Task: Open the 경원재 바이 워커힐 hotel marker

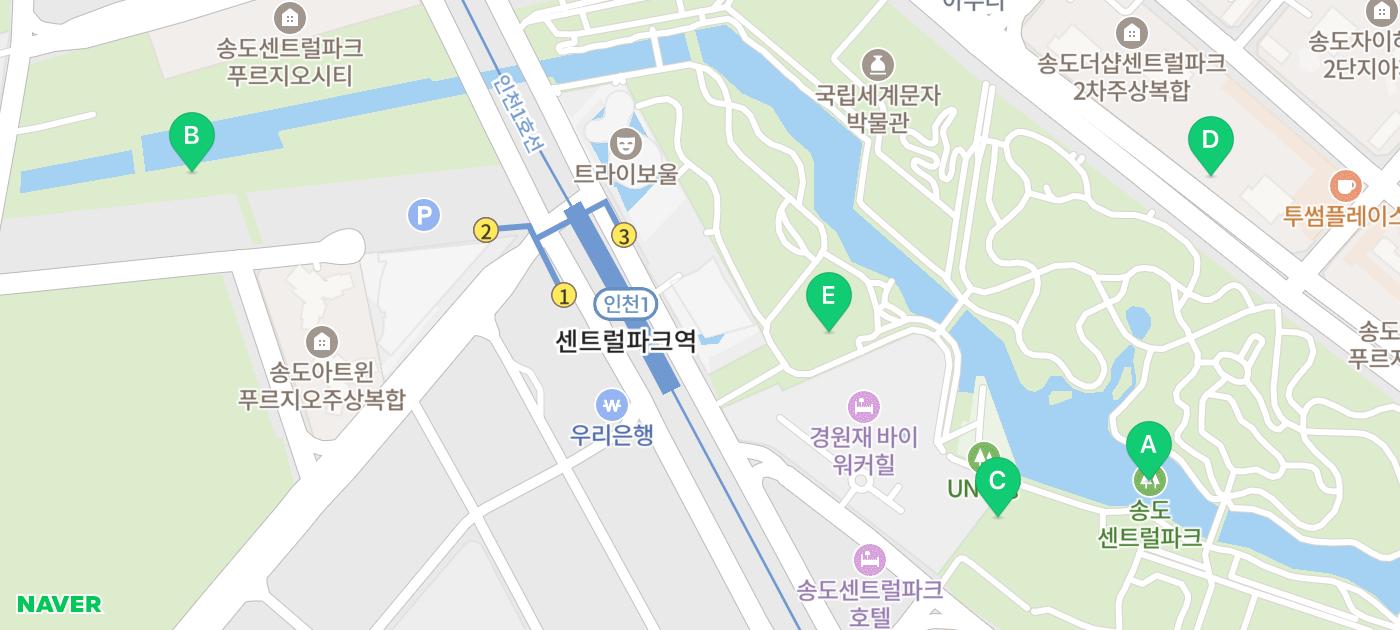Action: pos(863,407)
